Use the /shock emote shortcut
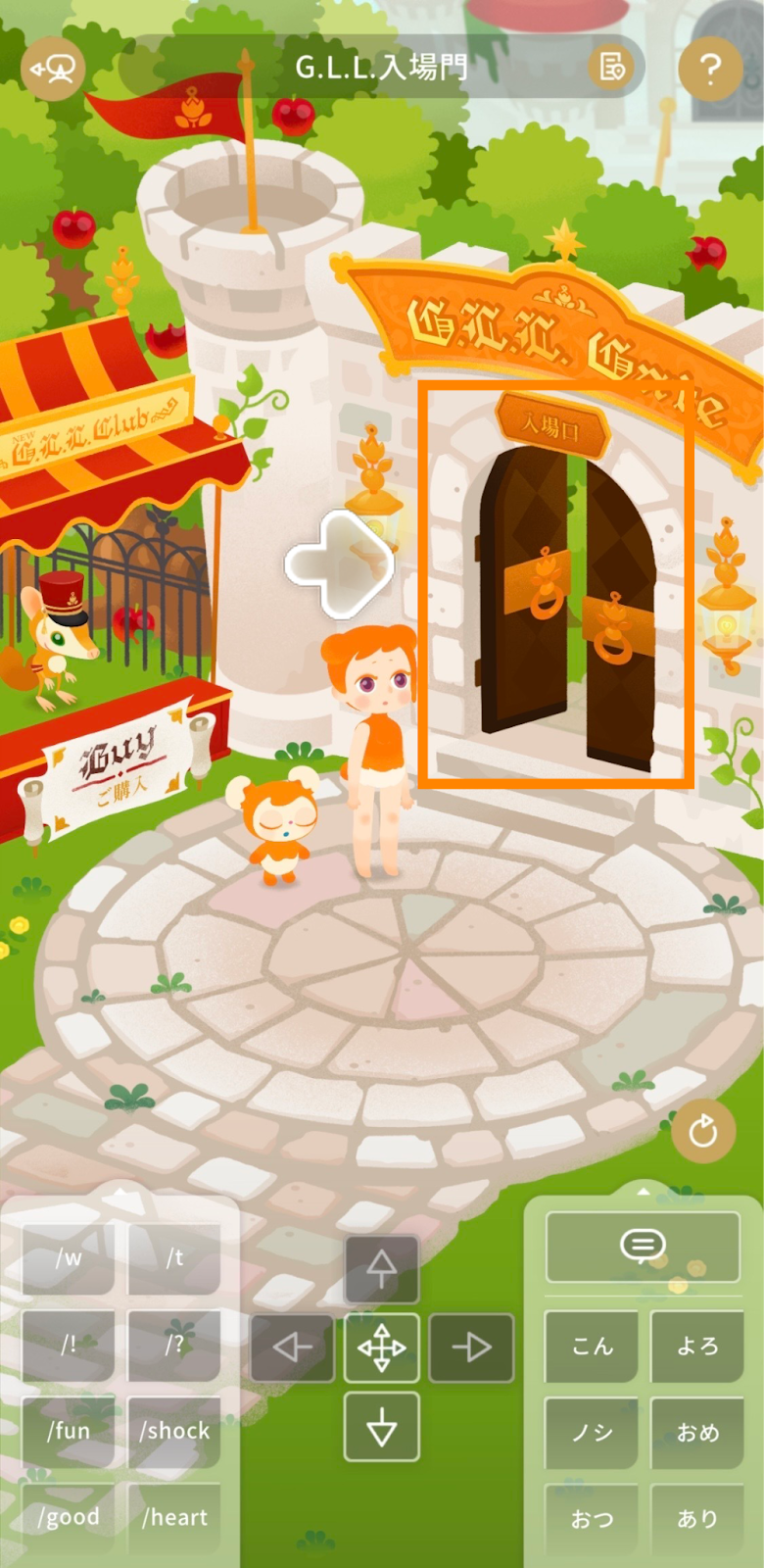This screenshot has width=764, height=1568. [x=174, y=1431]
